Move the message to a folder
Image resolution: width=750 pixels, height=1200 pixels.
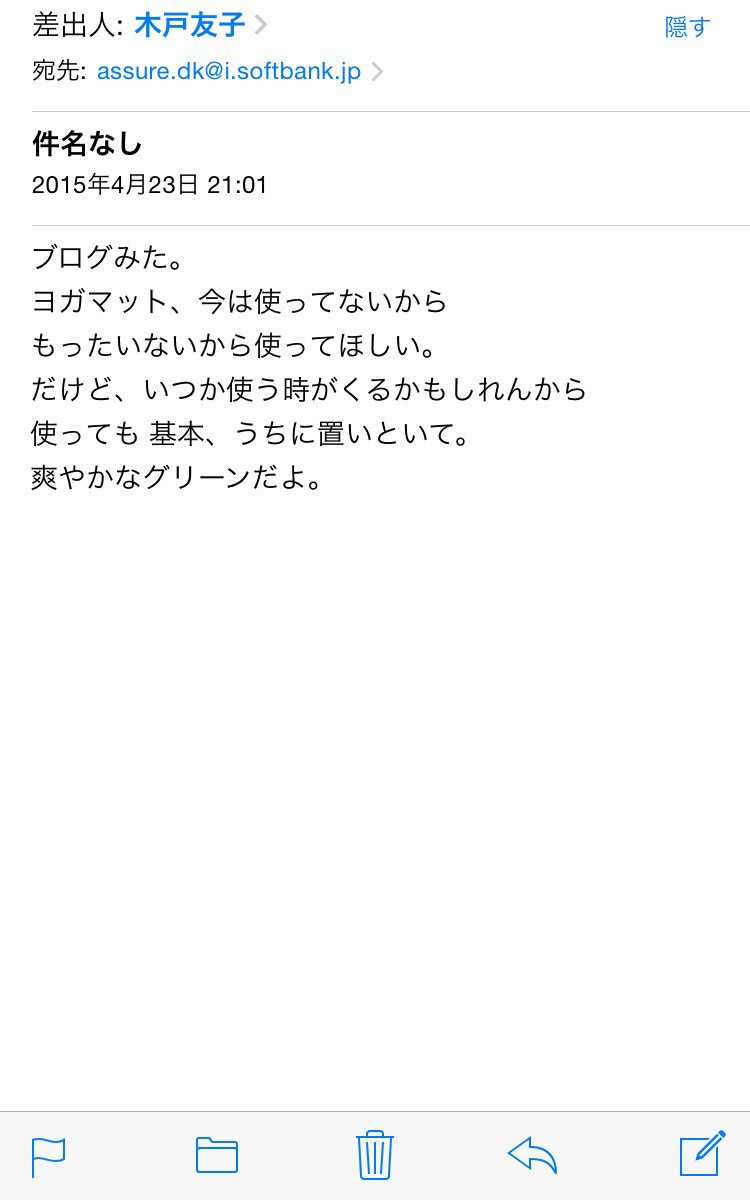coord(216,1155)
